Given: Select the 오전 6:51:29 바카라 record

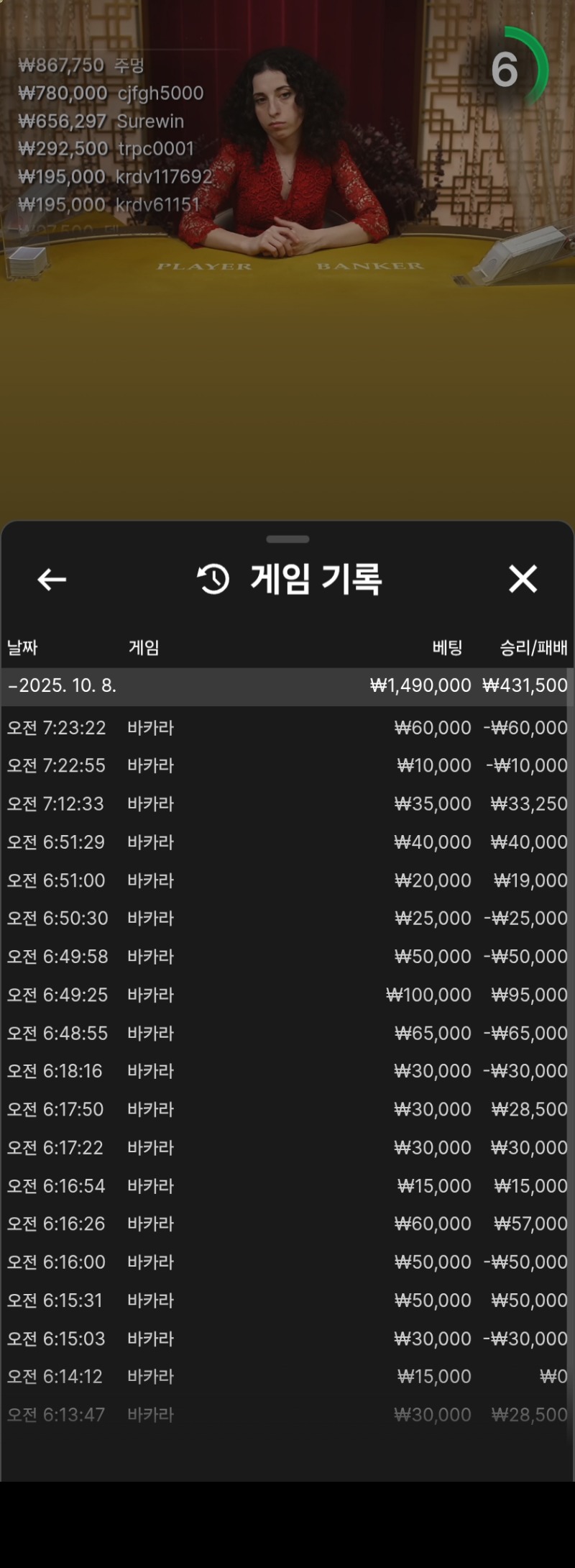Looking at the screenshot, I should [287, 842].
